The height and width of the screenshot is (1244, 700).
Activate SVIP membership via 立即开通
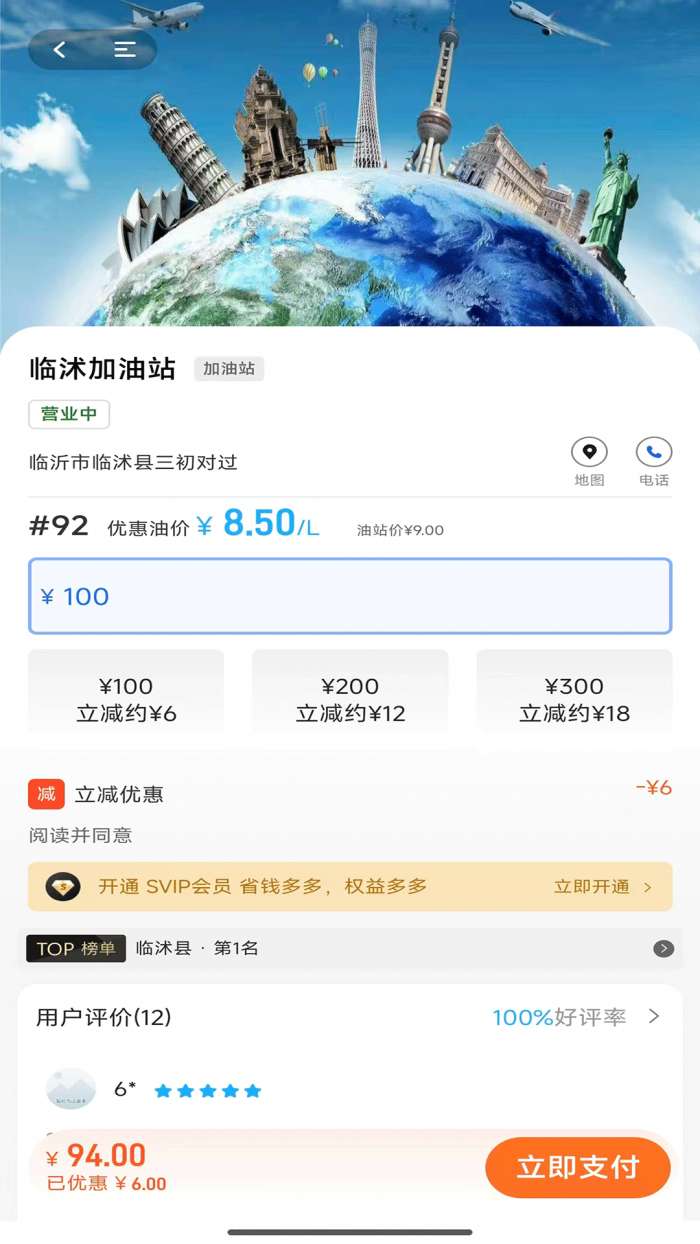tap(602, 887)
